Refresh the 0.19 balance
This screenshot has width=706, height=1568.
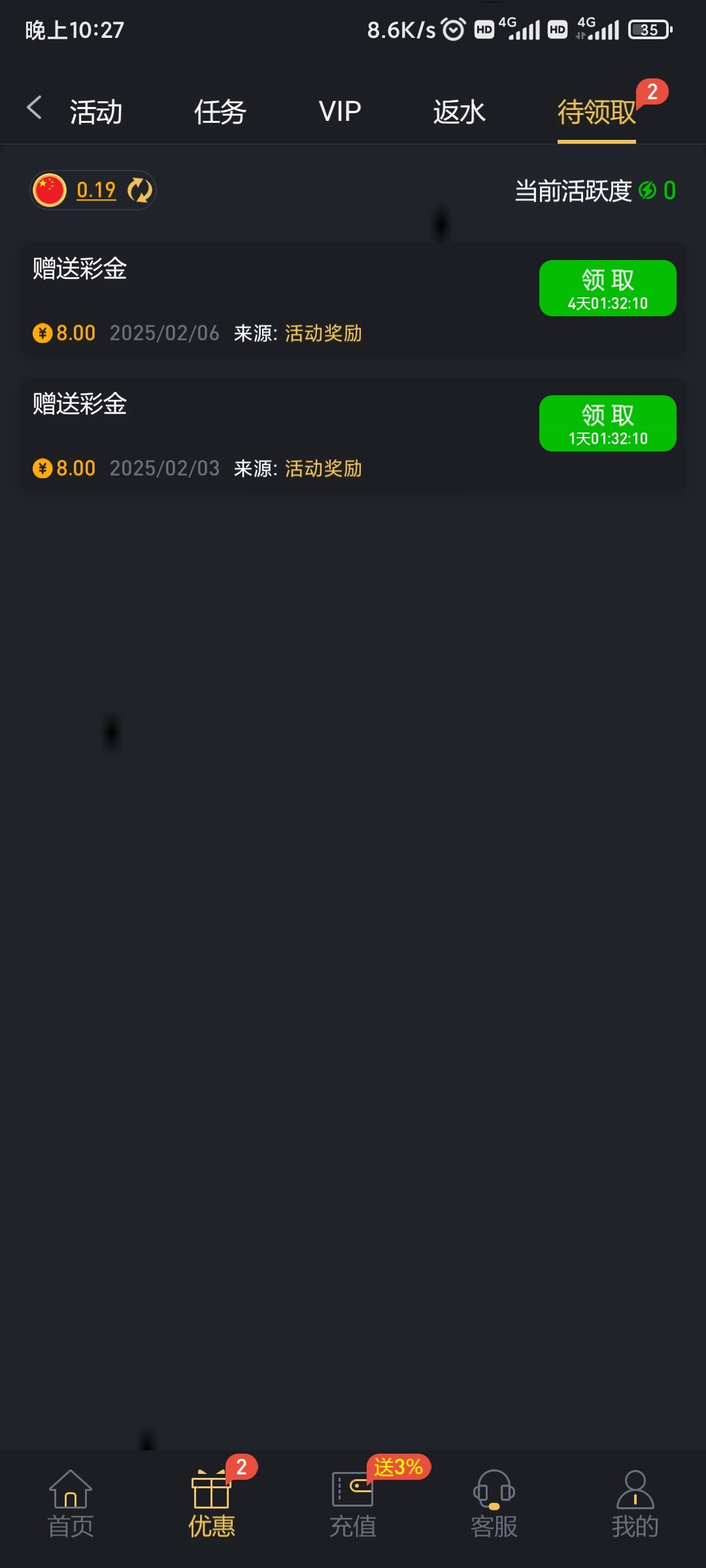pos(139,191)
